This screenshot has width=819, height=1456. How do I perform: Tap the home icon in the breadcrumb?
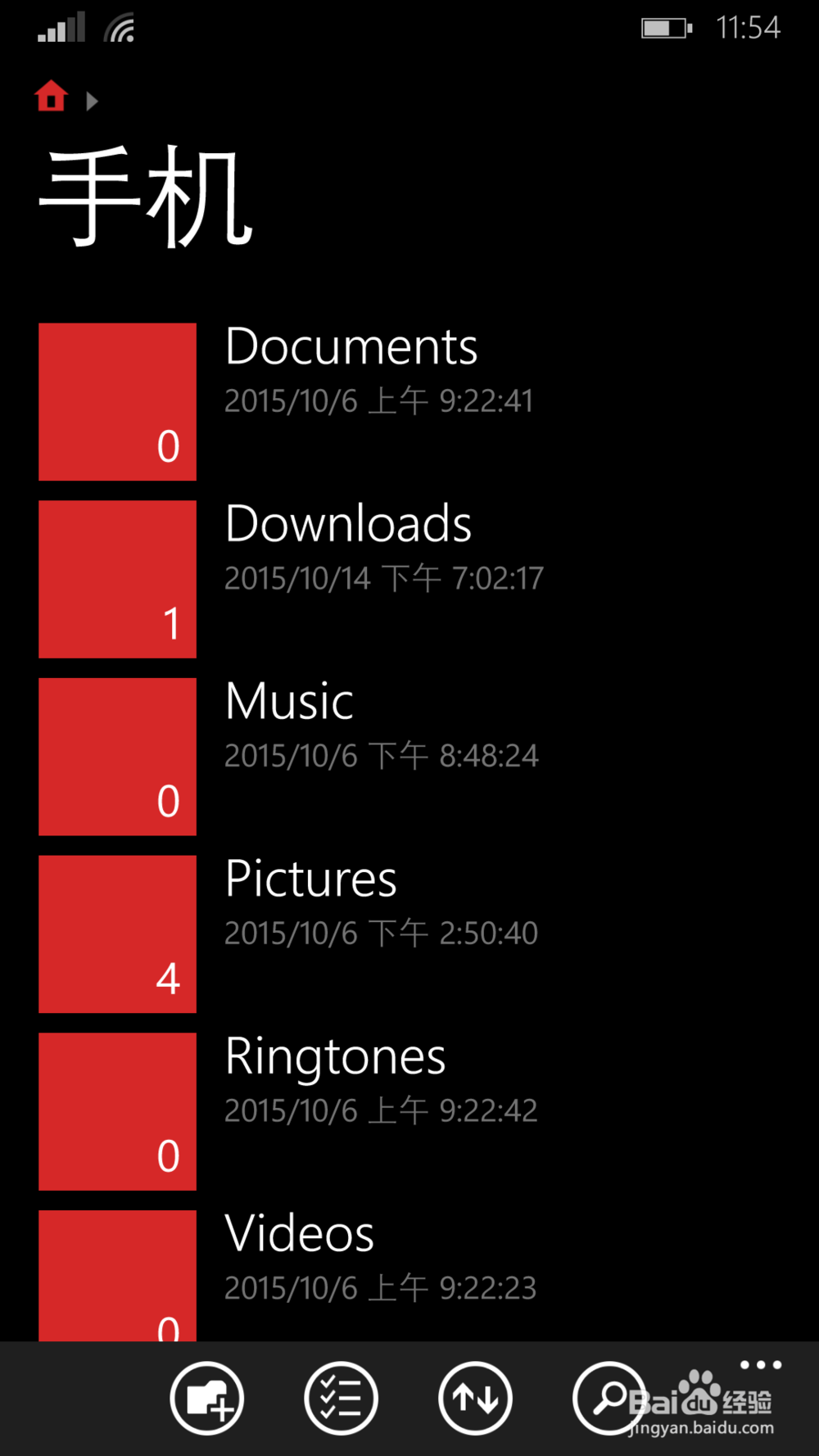52,97
